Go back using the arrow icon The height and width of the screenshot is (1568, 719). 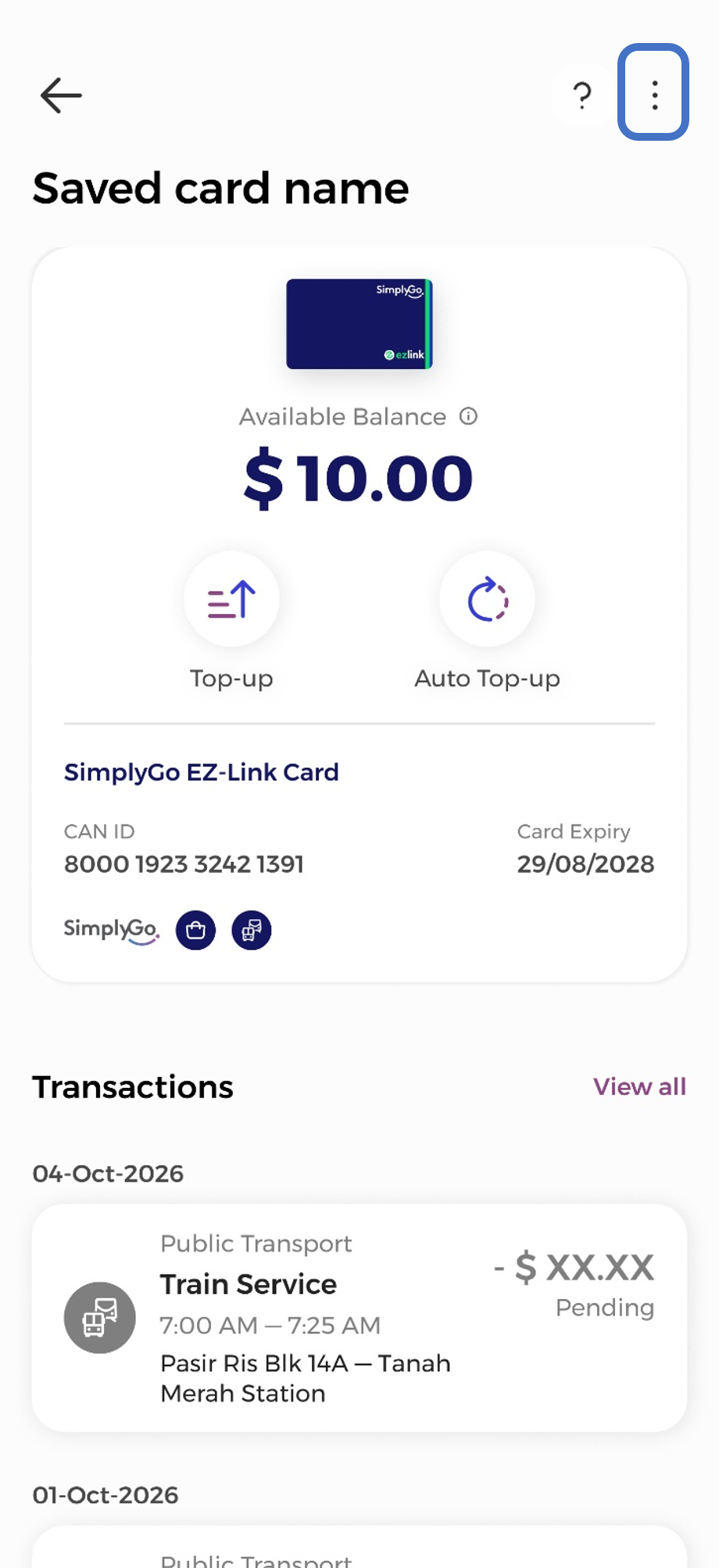tap(61, 95)
